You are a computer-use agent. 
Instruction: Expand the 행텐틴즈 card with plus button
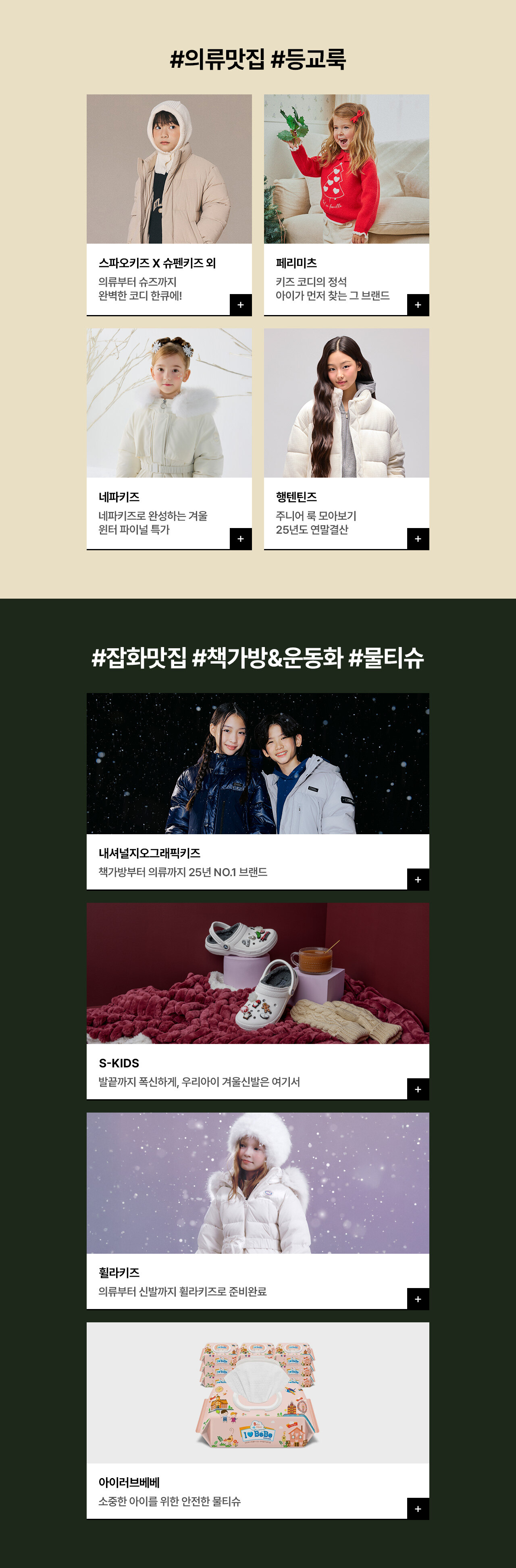(417, 539)
